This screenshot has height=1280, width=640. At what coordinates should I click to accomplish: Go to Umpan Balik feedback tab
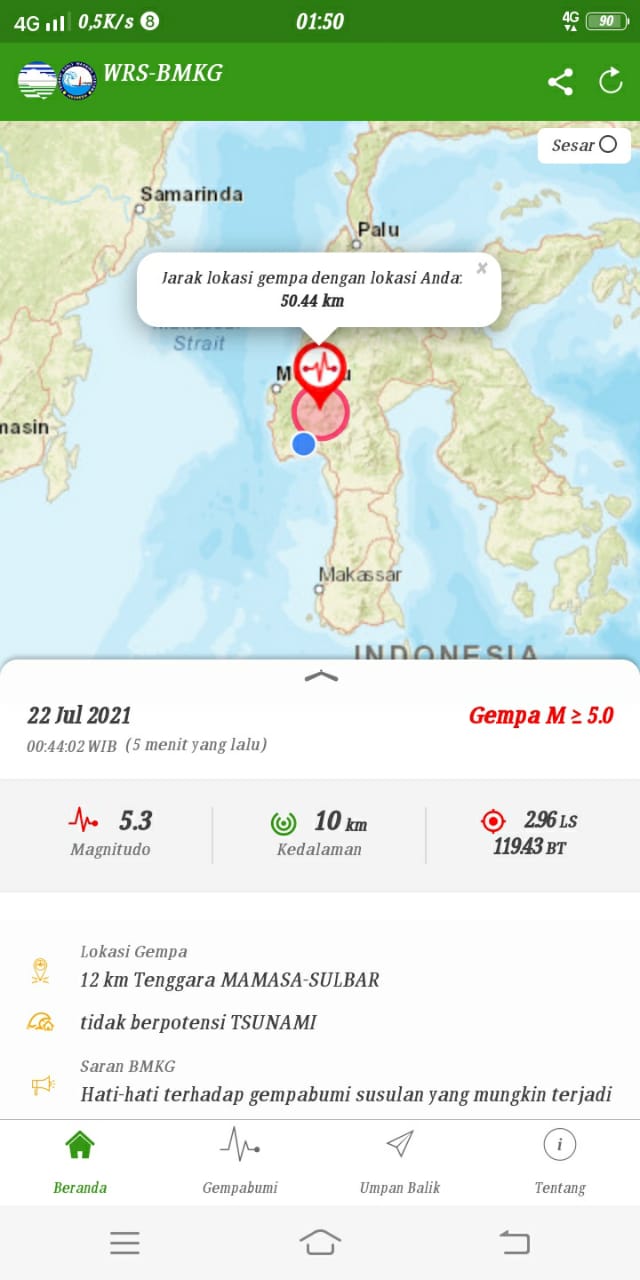coord(400,1160)
